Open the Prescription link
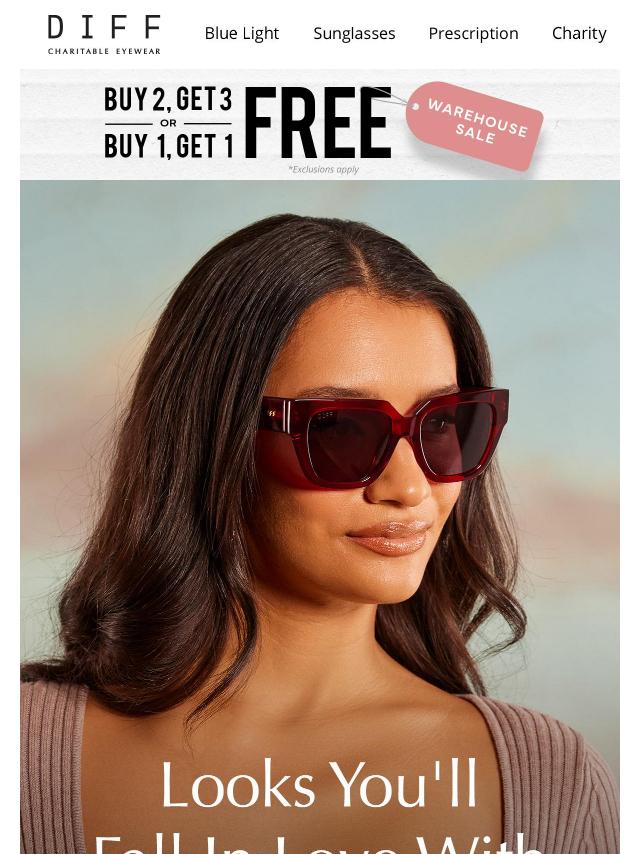This screenshot has width=640, height=854. click(473, 33)
